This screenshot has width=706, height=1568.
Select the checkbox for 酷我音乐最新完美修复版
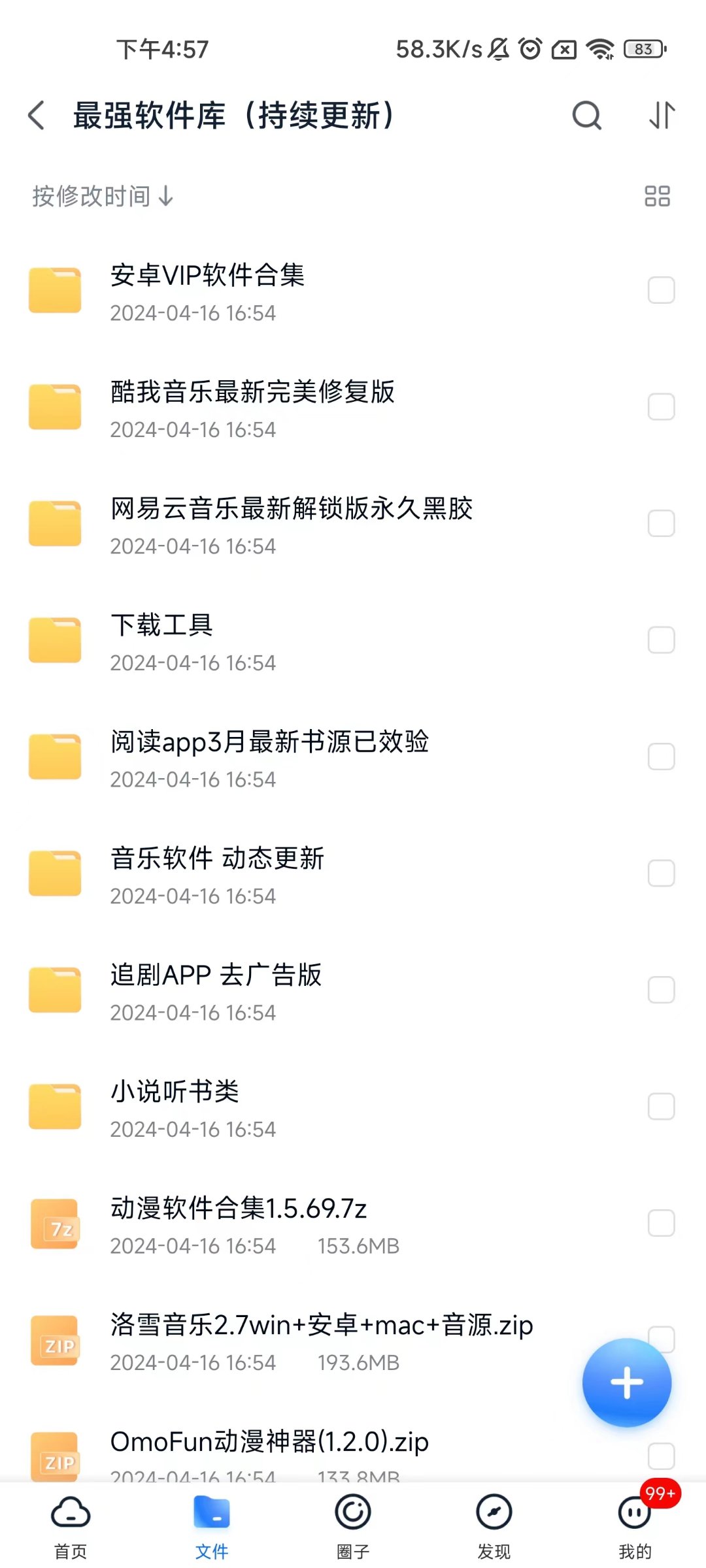coord(661,407)
